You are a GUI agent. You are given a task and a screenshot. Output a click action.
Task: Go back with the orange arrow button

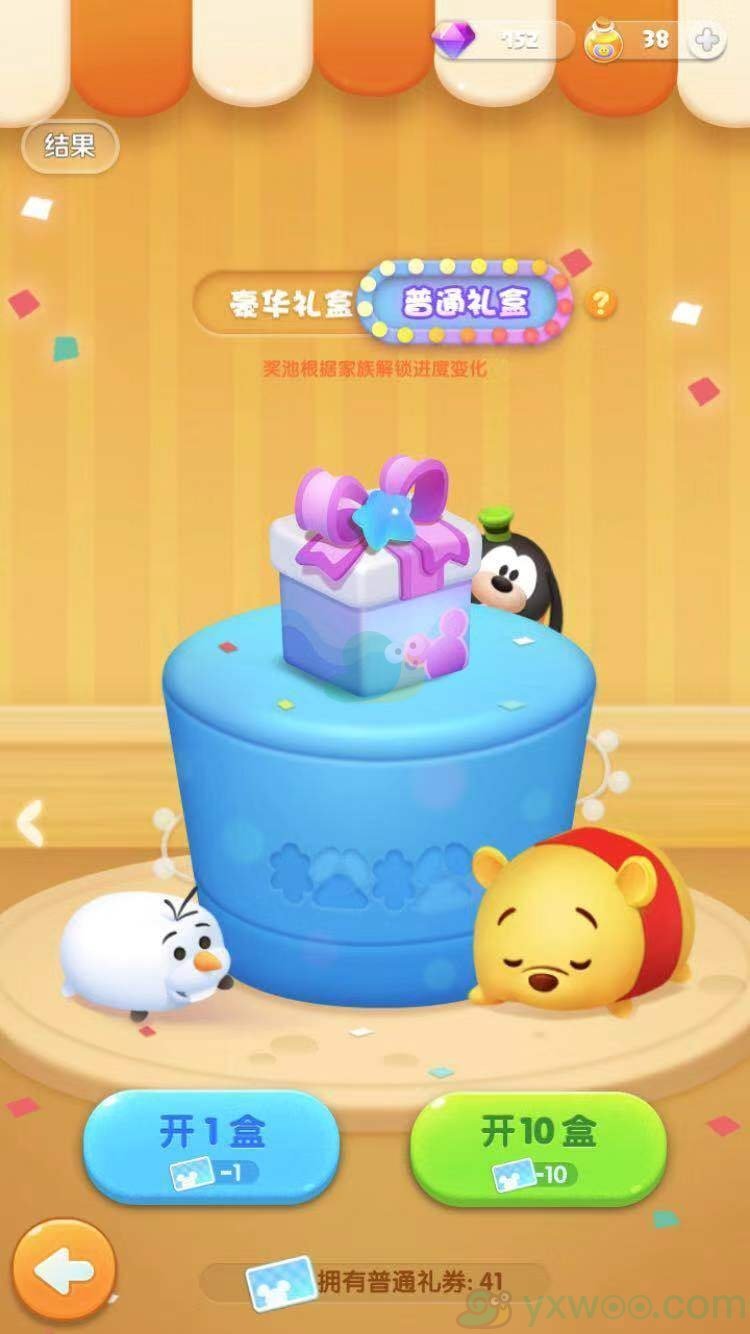[x=65, y=1270]
